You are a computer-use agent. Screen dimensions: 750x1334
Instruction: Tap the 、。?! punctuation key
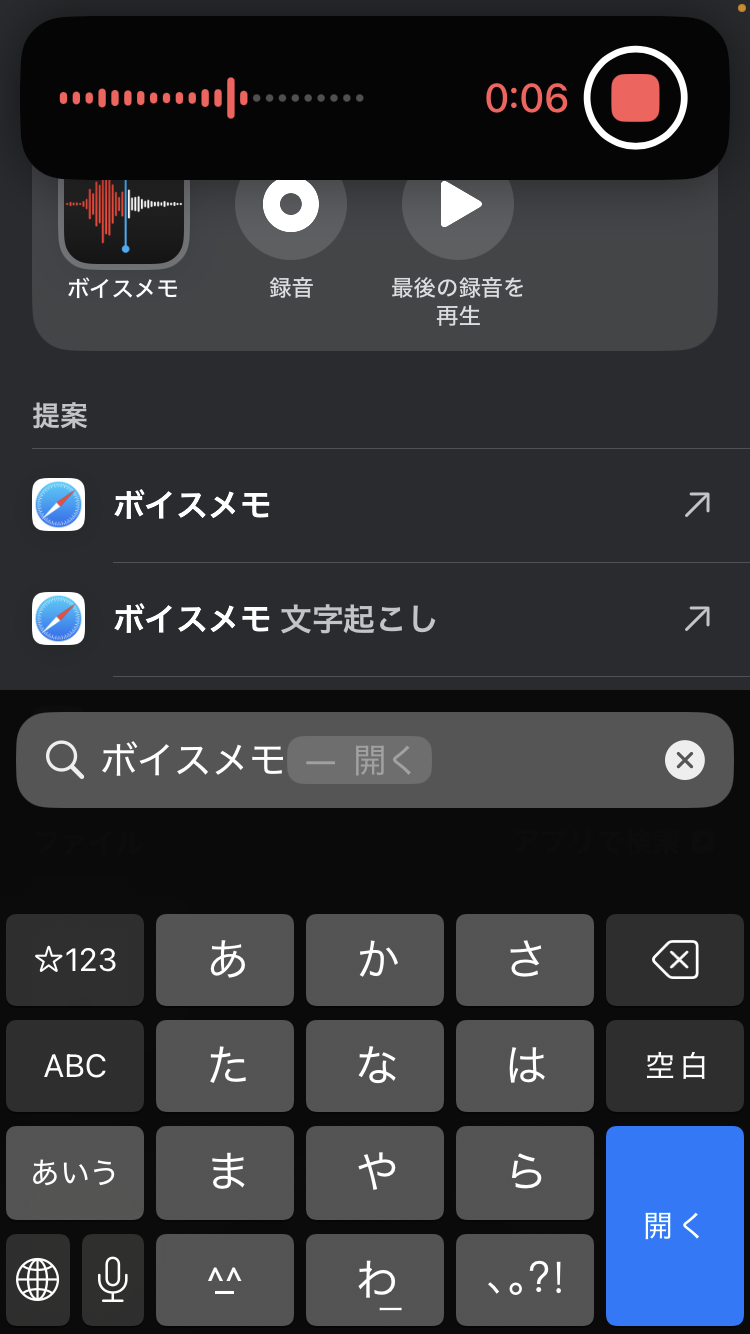[525, 1279]
